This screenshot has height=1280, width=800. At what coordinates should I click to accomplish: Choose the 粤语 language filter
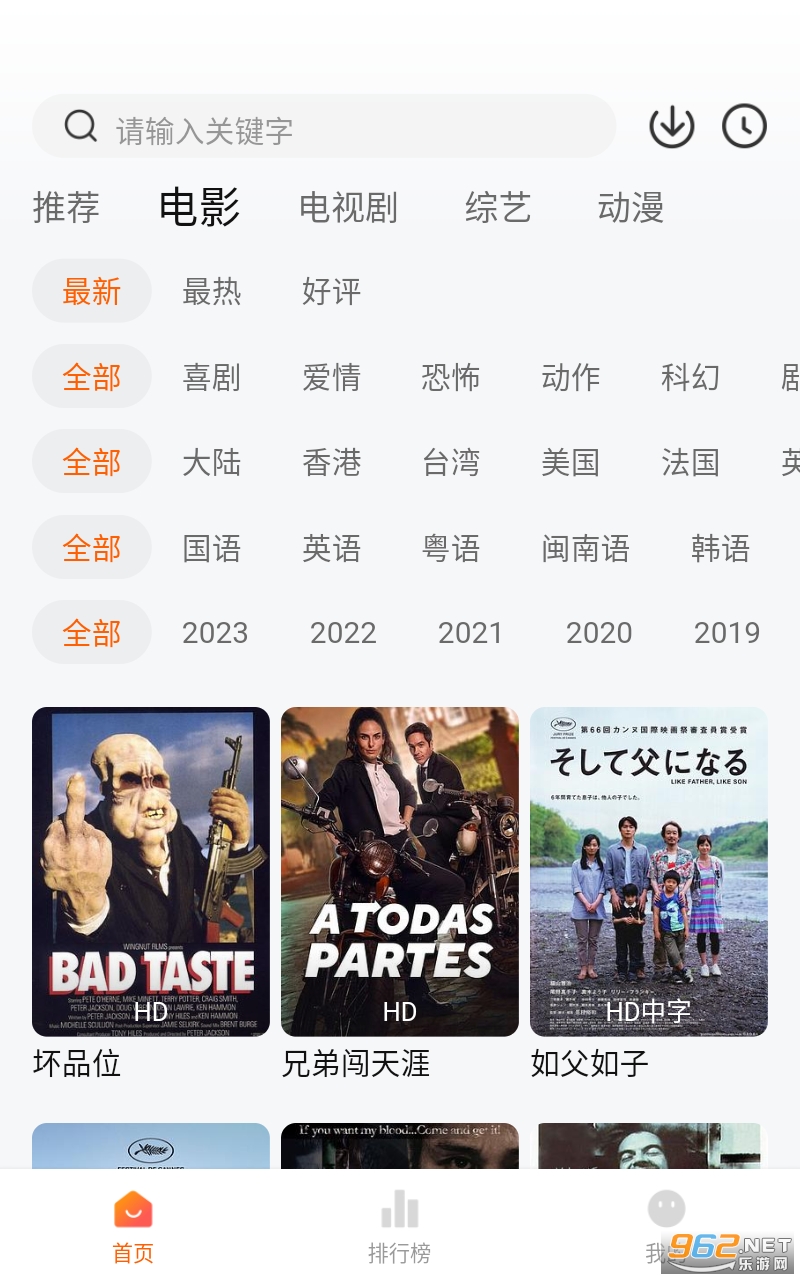tap(451, 548)
